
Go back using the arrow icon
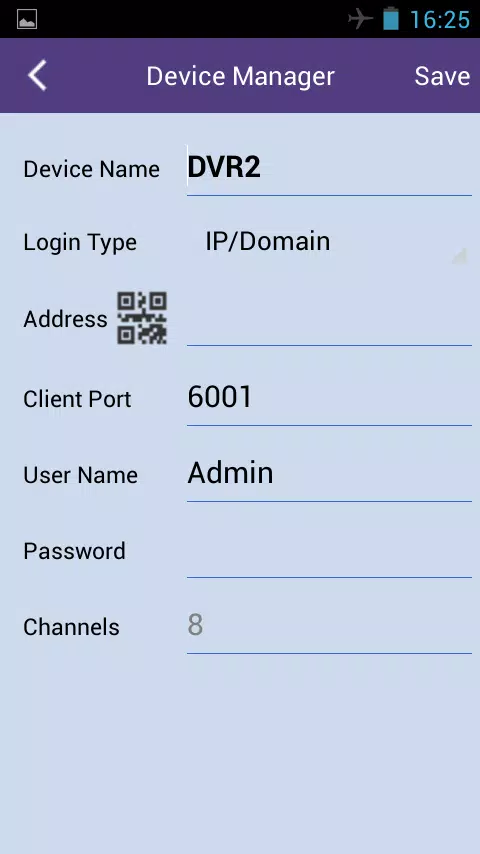click(38, 75)
